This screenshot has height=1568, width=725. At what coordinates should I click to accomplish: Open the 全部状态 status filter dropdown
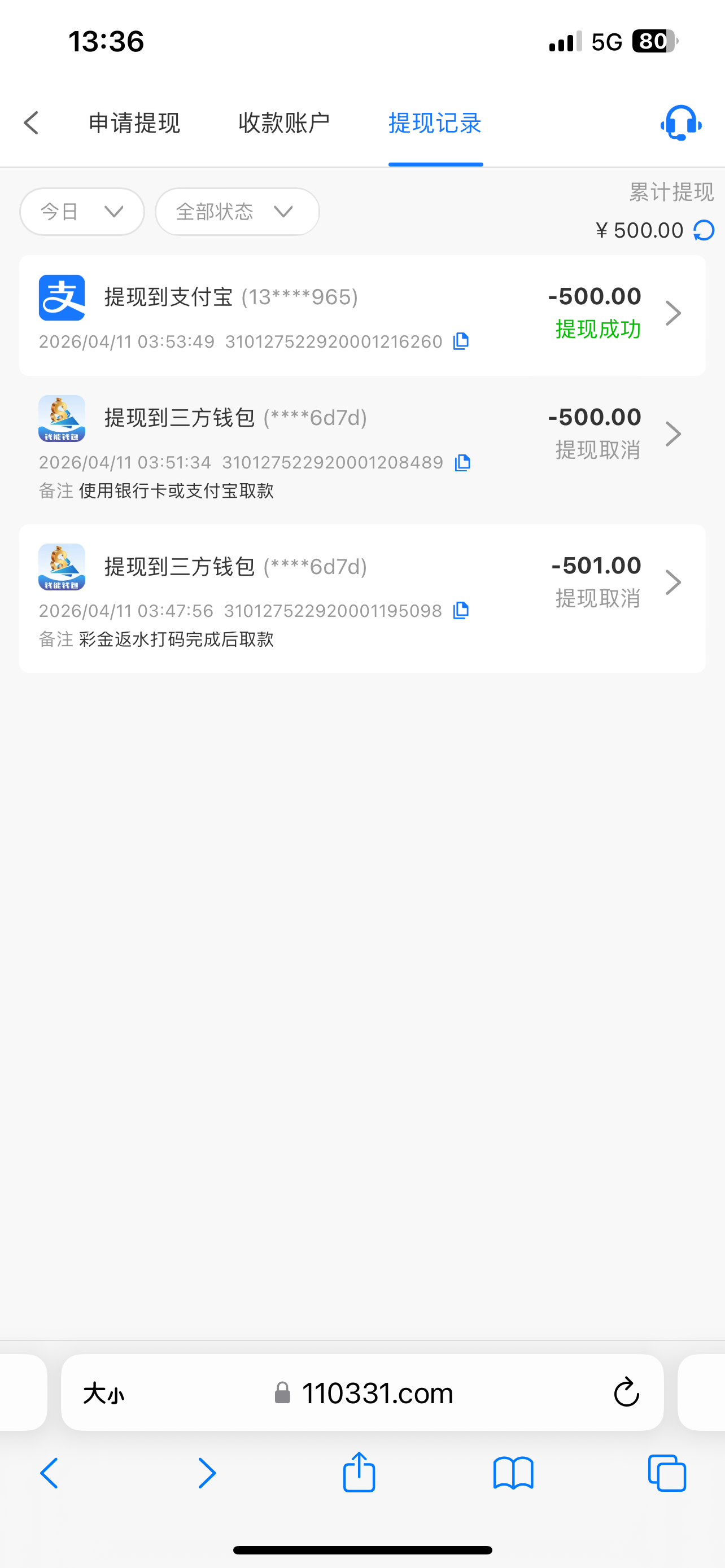click(x=237, y=212)
